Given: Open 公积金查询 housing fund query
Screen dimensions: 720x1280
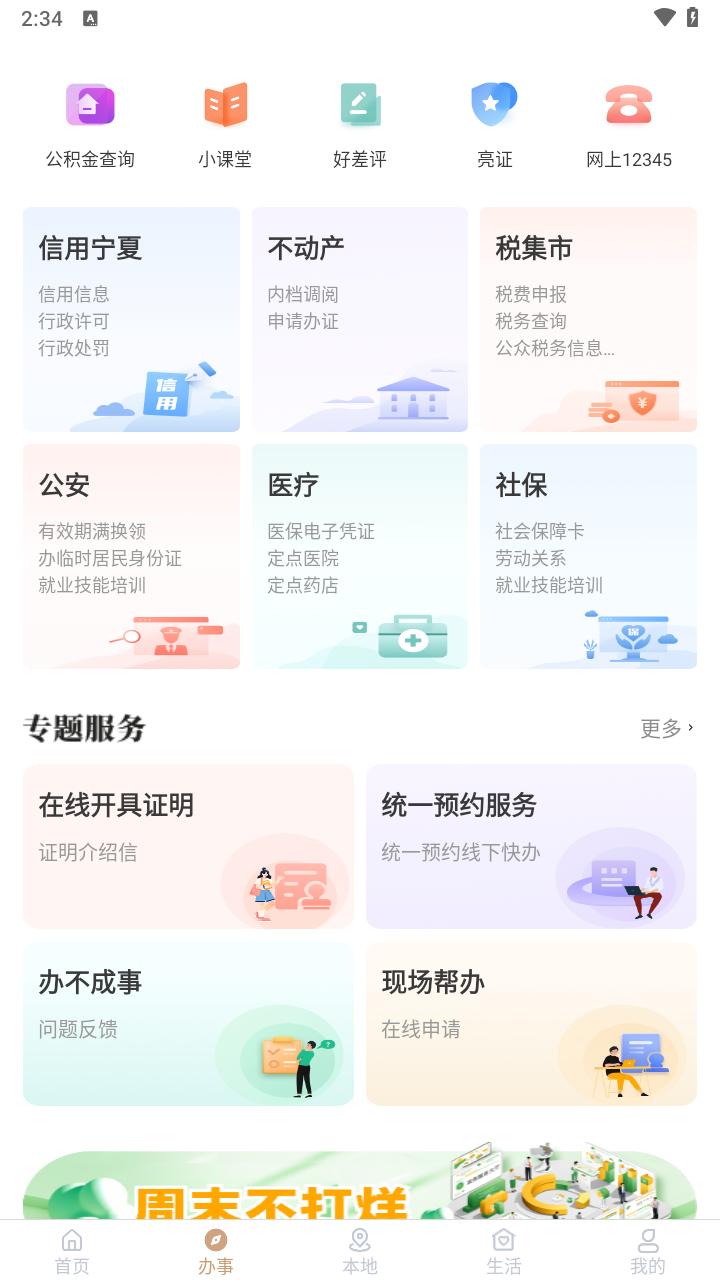Looking at the screenshot, I should coord(90,125).
